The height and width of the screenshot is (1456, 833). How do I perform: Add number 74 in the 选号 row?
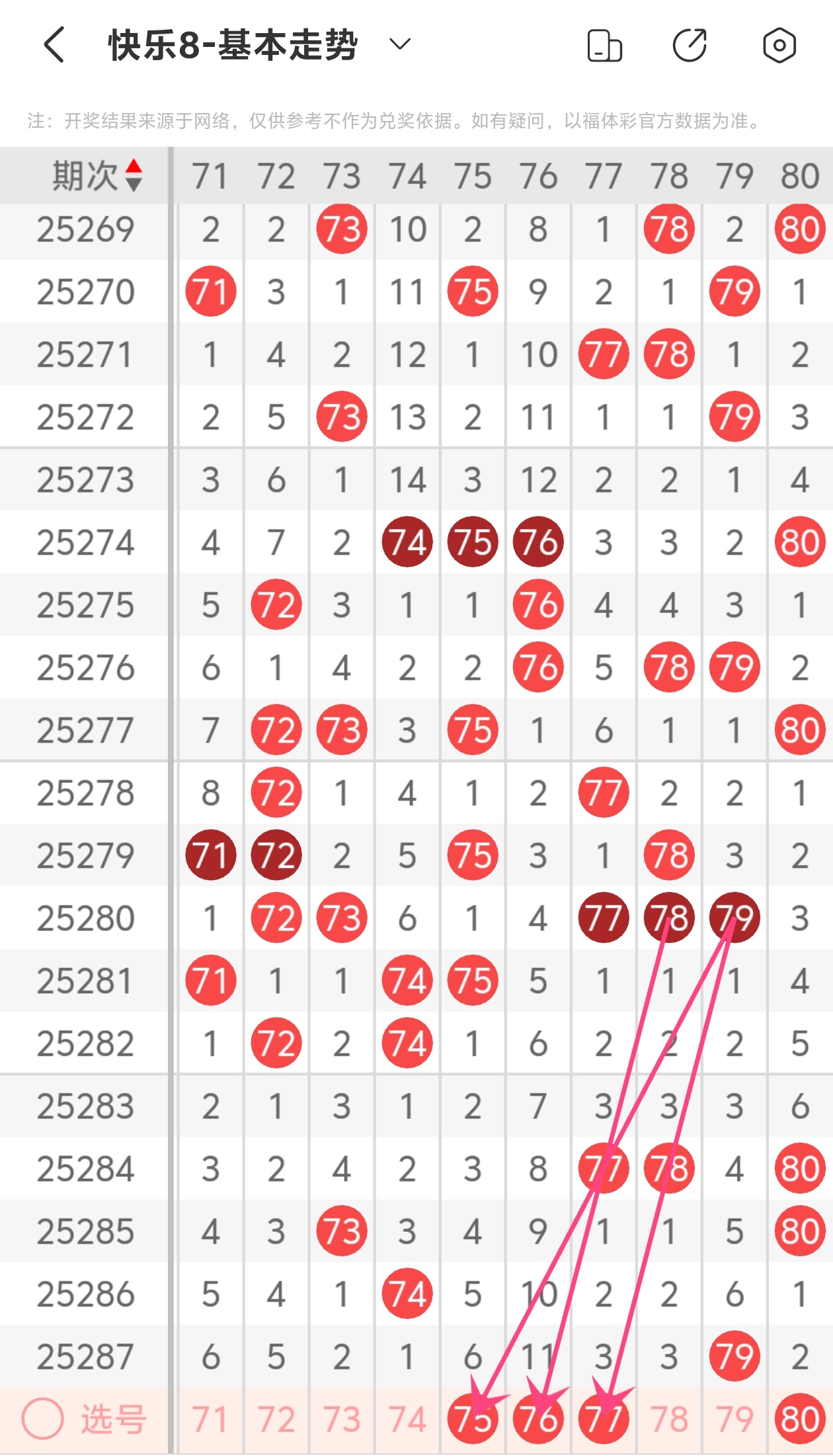(407, 1419)
